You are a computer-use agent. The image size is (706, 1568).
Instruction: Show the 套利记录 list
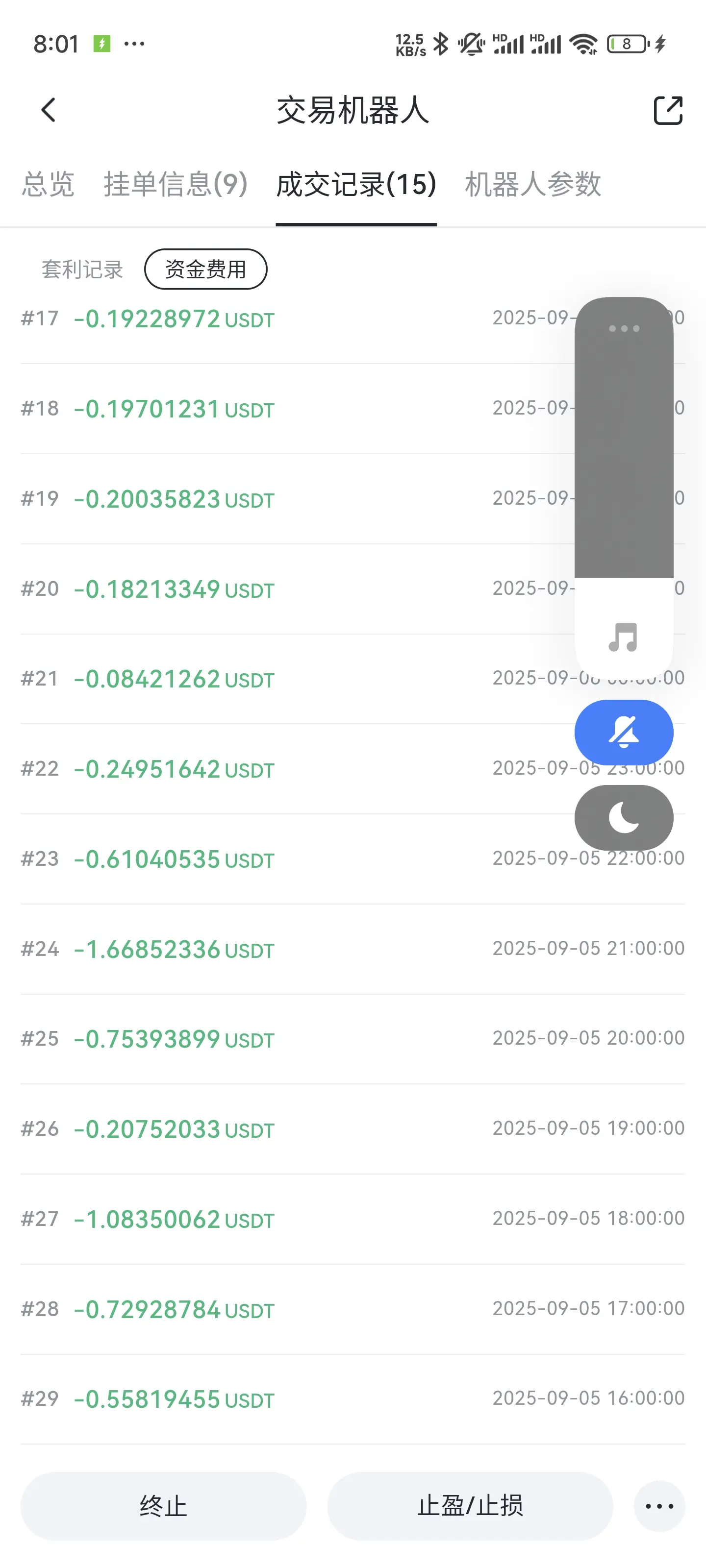tap(82, 269)
